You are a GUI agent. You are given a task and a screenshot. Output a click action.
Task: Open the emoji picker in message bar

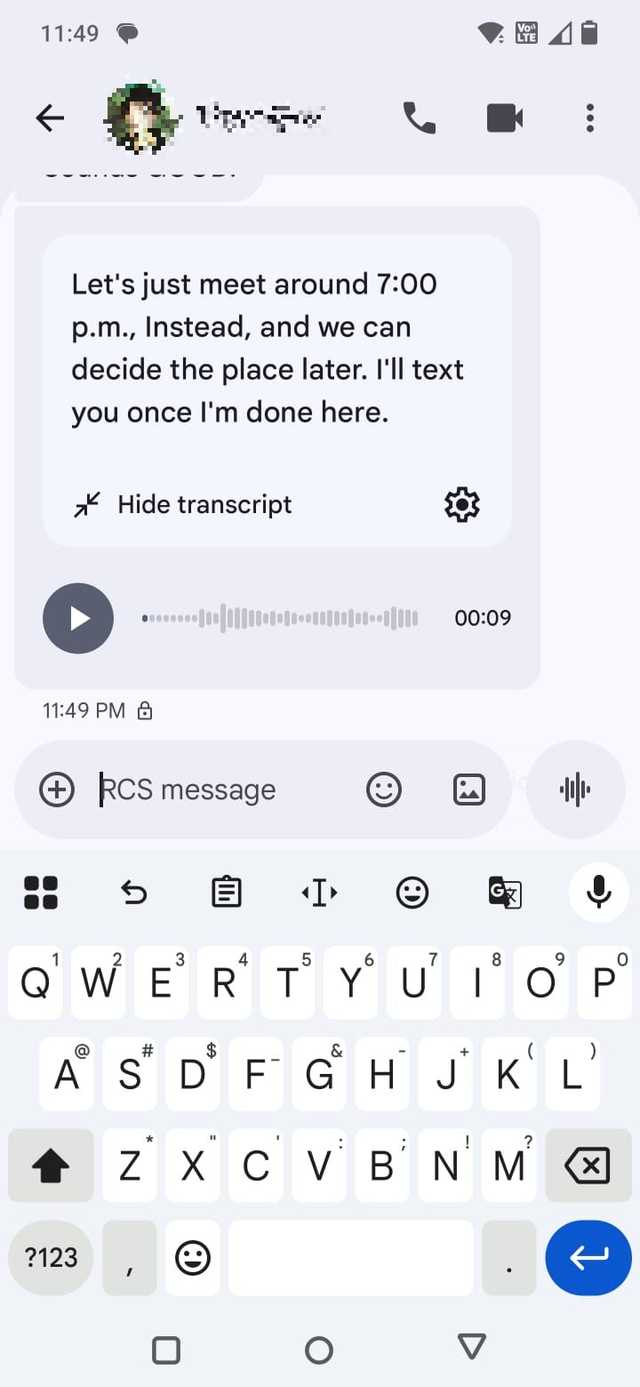point(384,789)
